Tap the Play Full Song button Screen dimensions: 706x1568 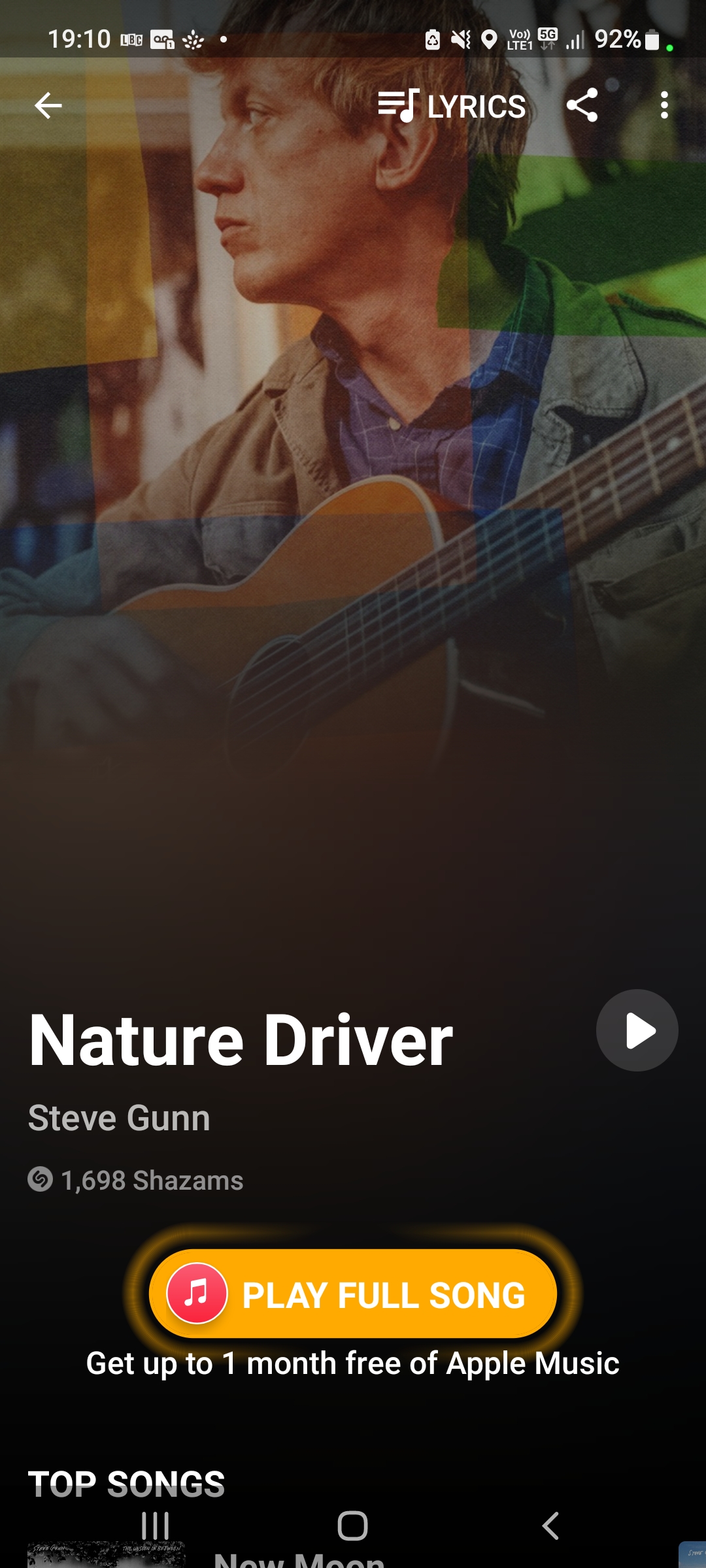353,1294
